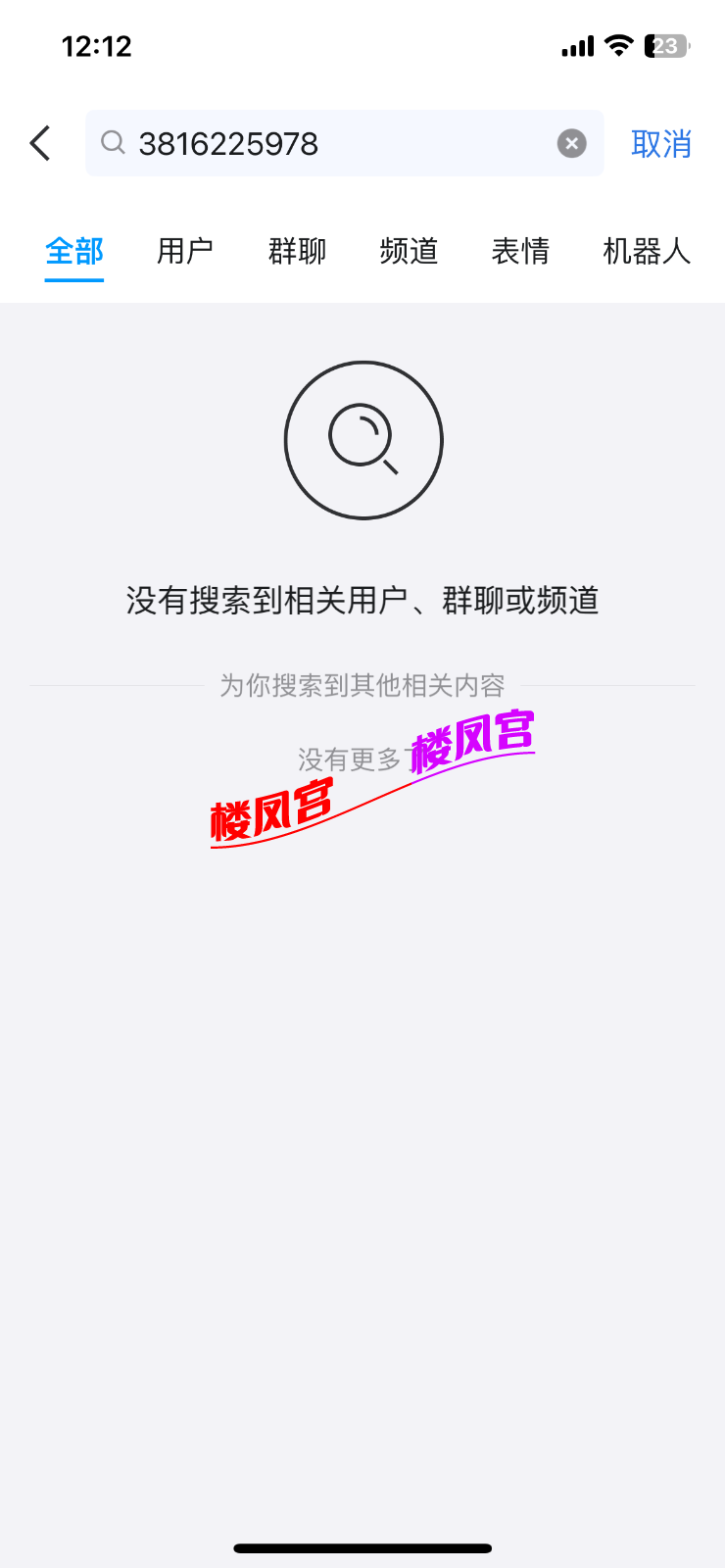
Task: Switch to the 表情 tab
Action: 520,252
